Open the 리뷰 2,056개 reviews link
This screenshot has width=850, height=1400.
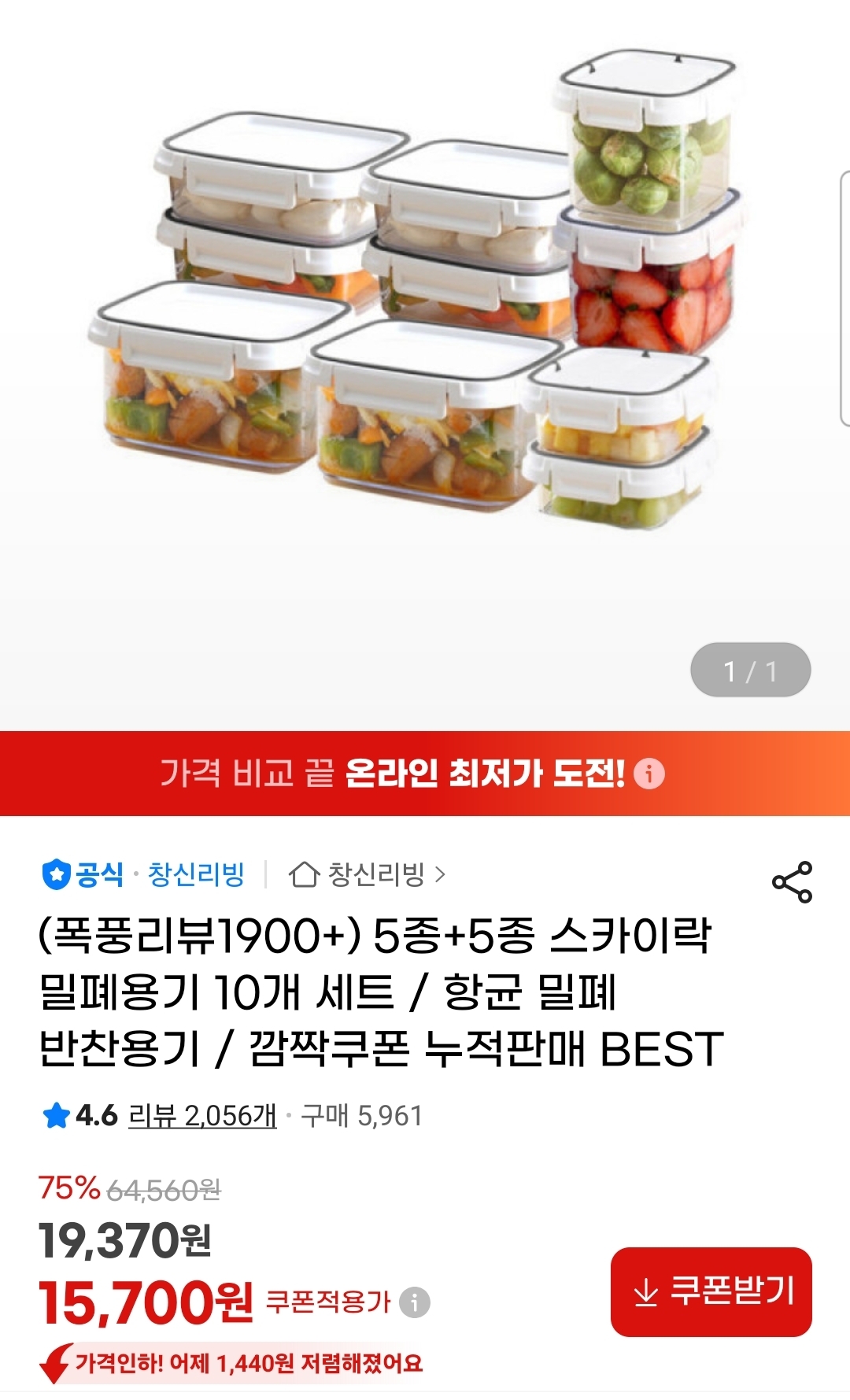pos(202,1115)
